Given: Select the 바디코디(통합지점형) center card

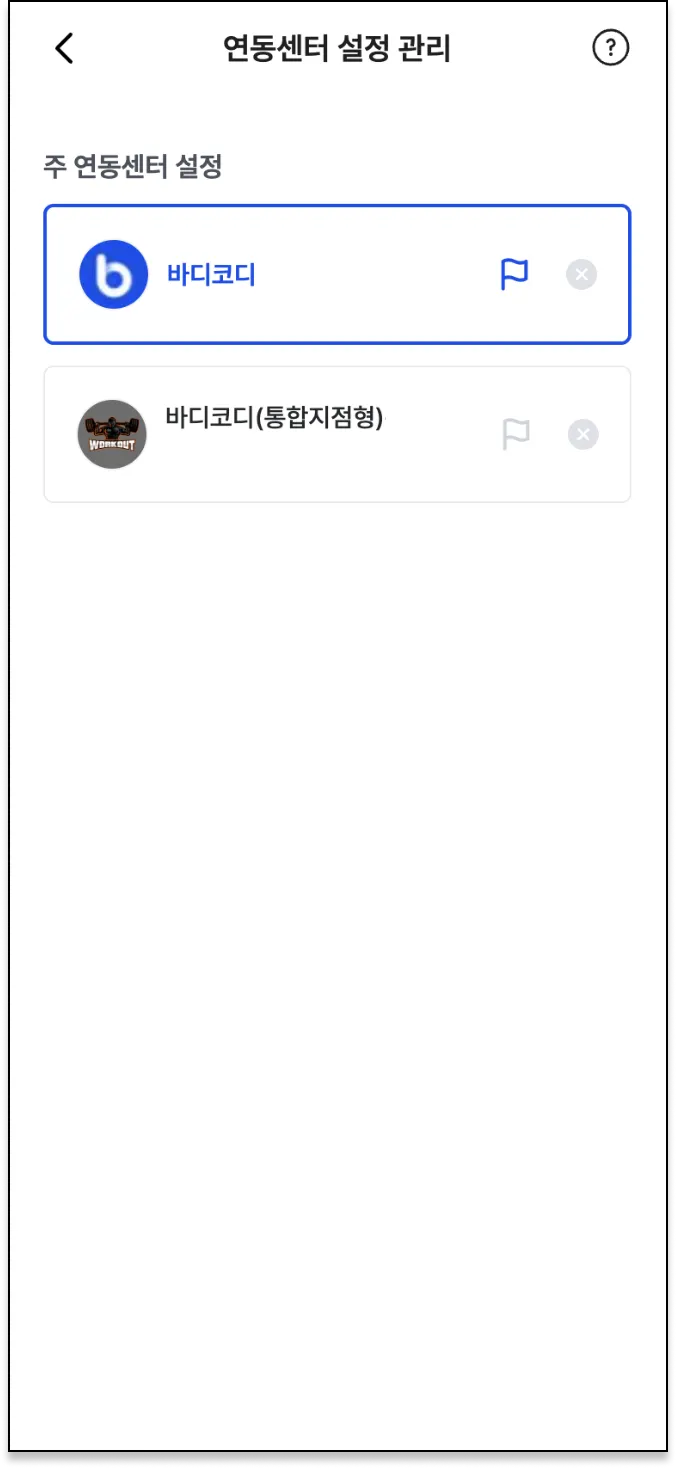Looking at the screenshot, I should point(300,434).
